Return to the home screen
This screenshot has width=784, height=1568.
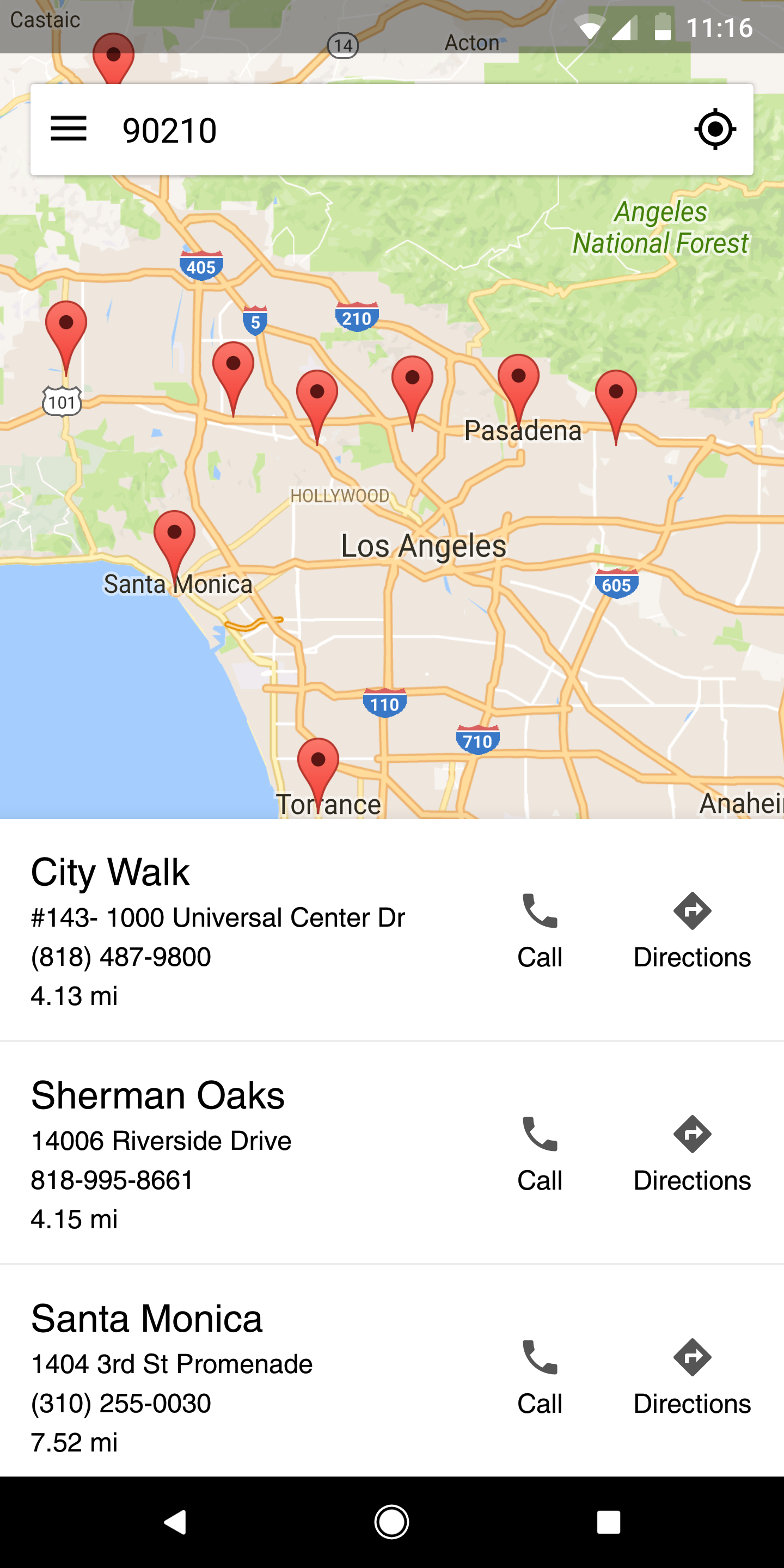[x=391, y=1522]
